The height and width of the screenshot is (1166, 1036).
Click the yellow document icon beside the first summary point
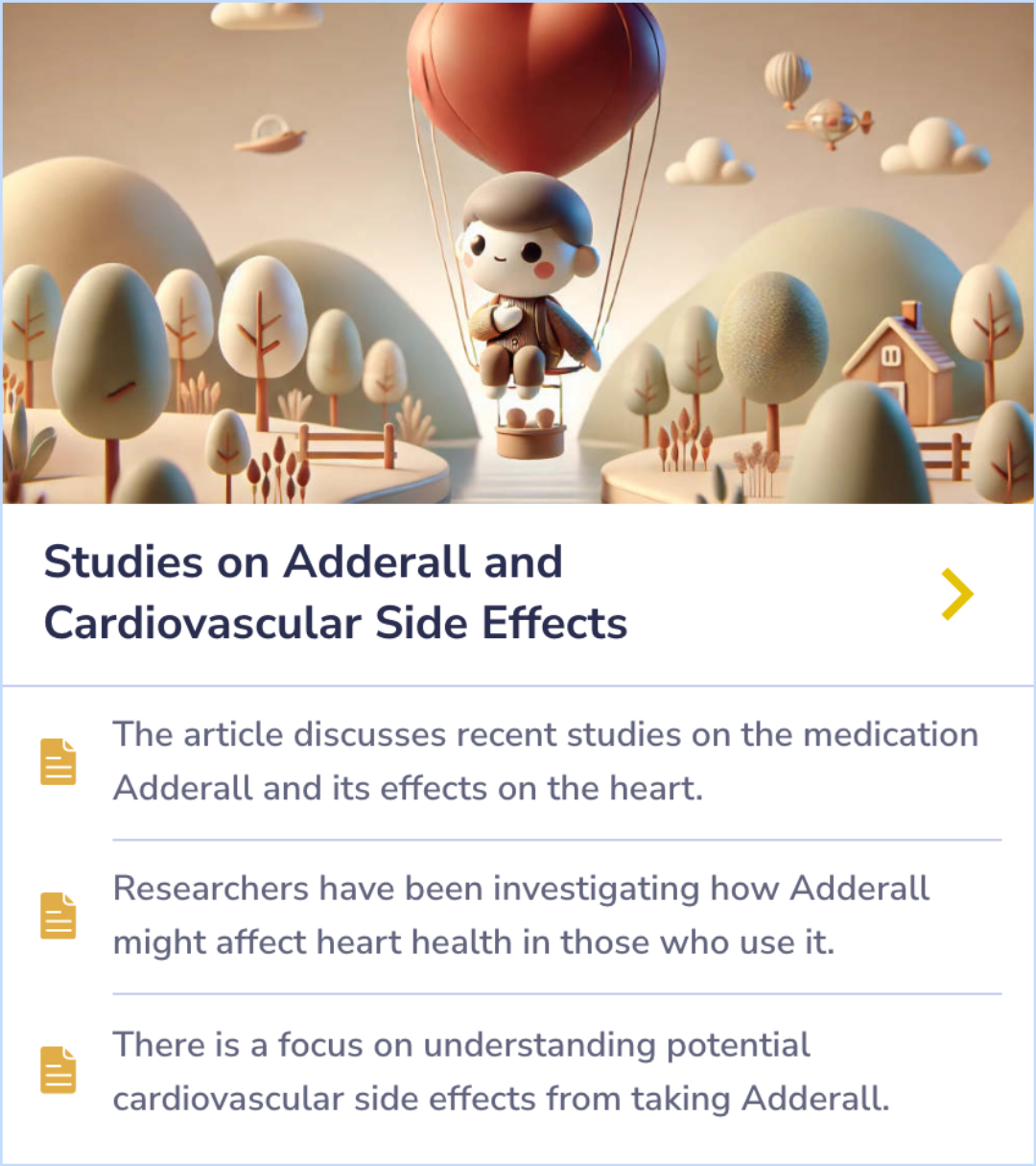(x=58, y=761)
